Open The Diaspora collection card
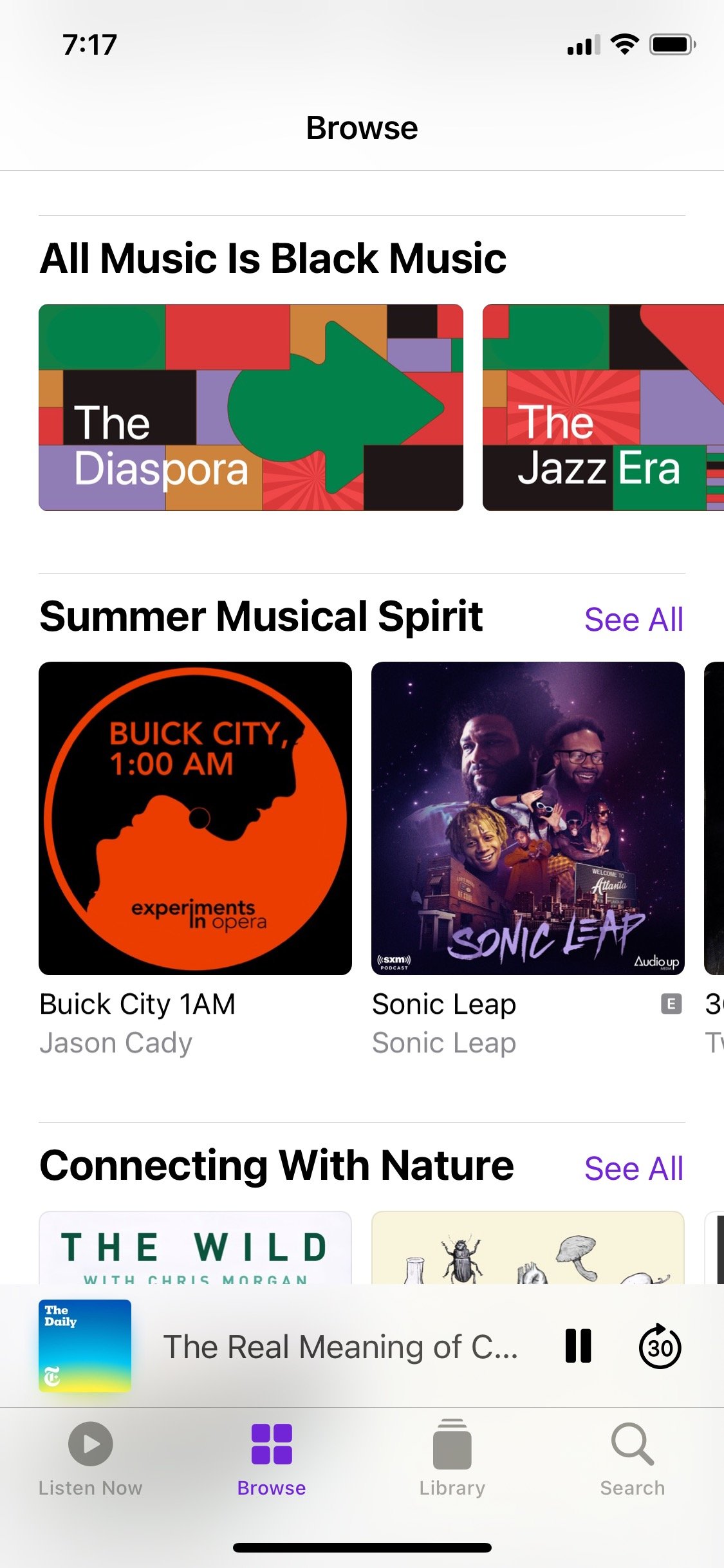This screenshot has width=724, height=1568. click(251, 407)
